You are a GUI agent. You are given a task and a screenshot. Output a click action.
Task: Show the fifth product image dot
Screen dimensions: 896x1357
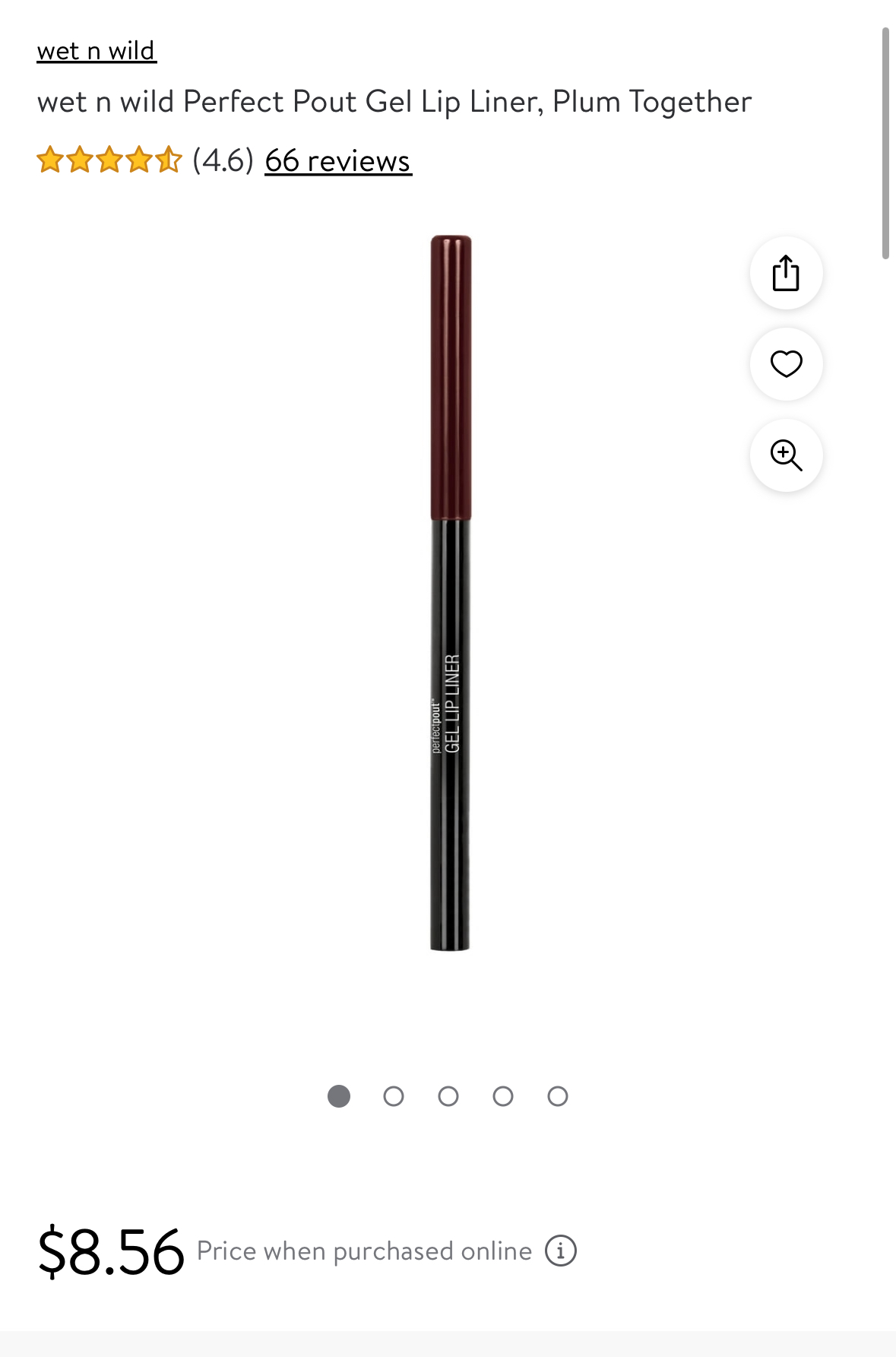point(558,1096)
